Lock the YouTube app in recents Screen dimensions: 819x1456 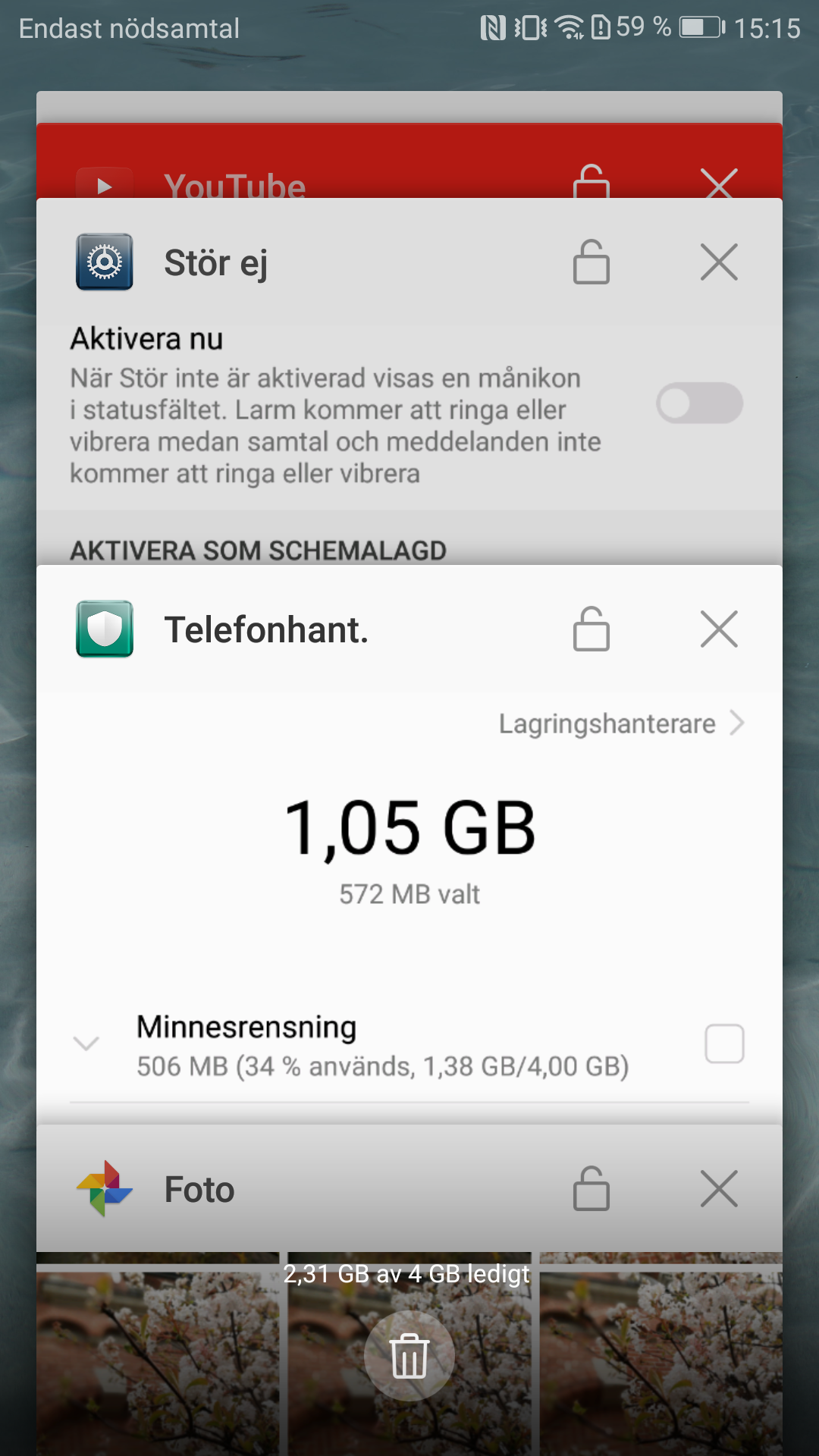(591, 183)
